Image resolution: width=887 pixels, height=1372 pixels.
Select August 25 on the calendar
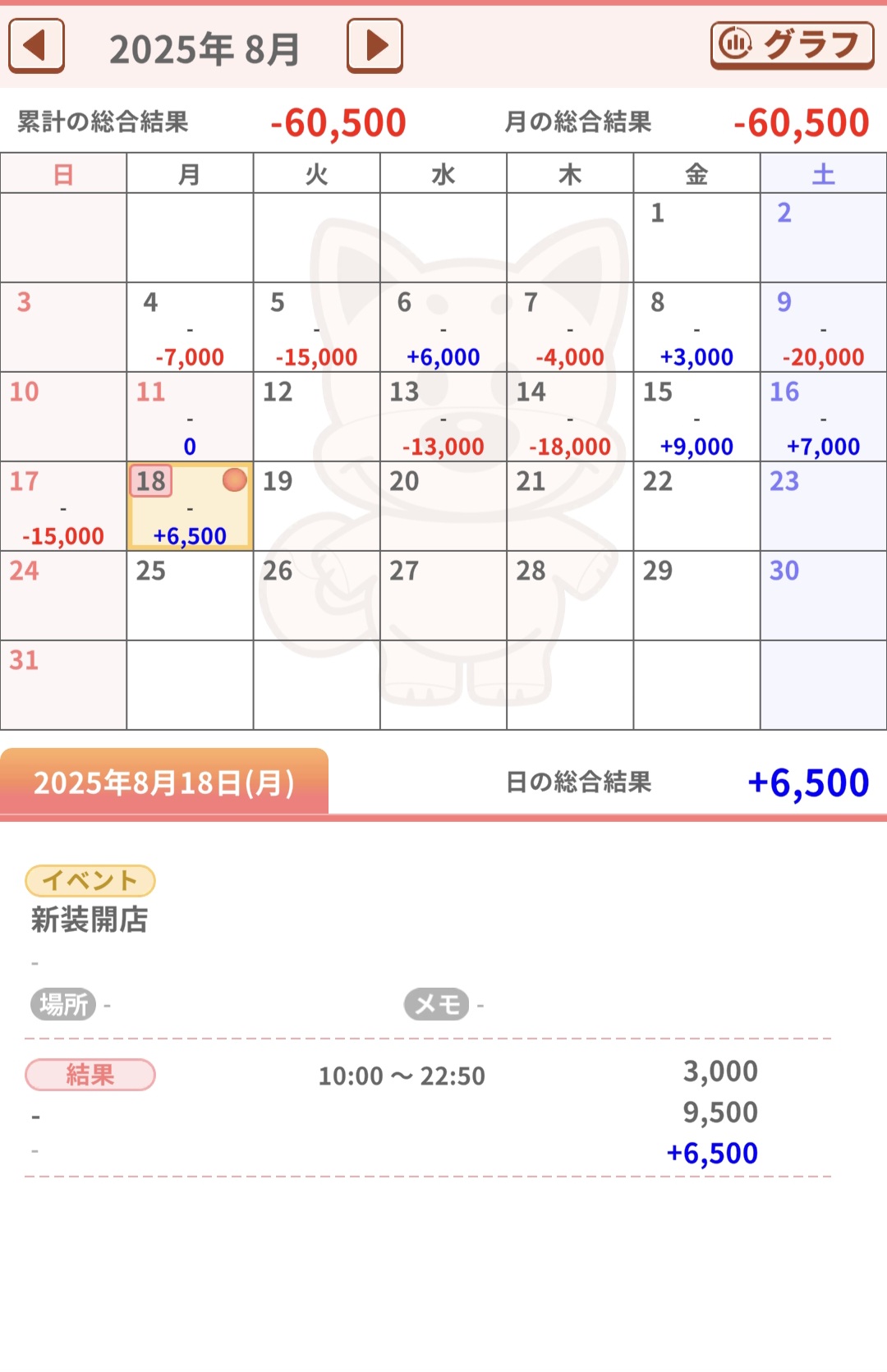click(190, 596)
